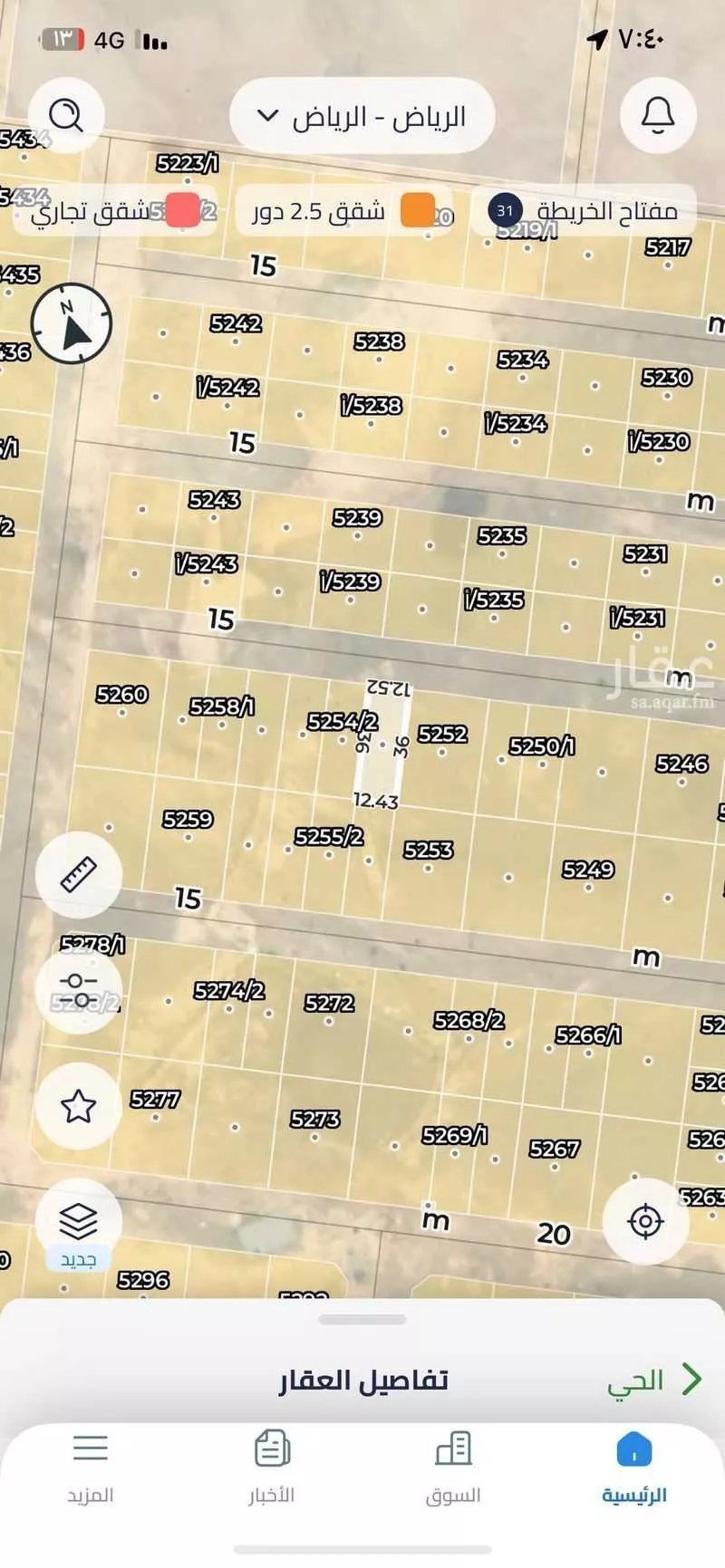This screenshot has width=725, height=1568.
Task: Tap the compass to reset orientation
Action: [72, 323]
